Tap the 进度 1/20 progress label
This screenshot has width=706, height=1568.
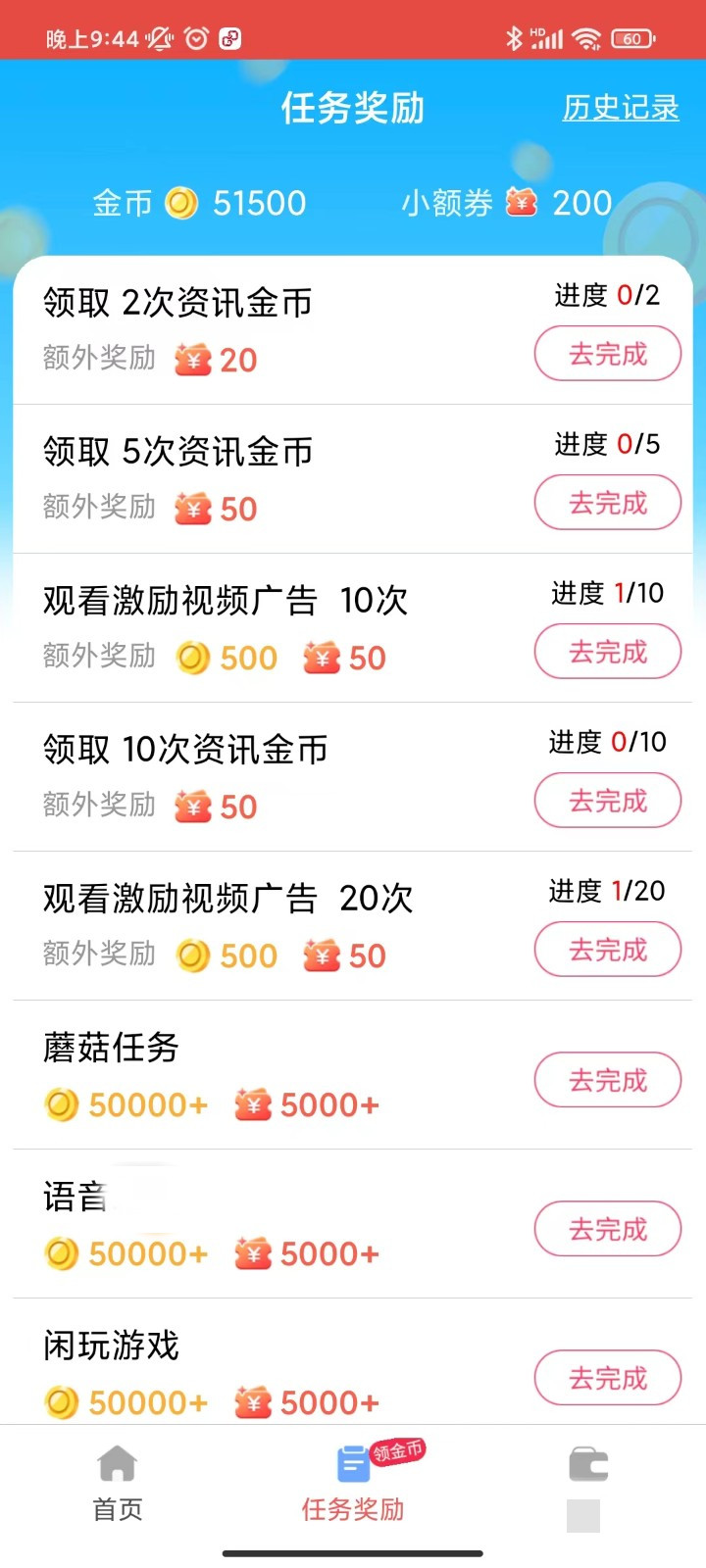[x=607, y=891]
